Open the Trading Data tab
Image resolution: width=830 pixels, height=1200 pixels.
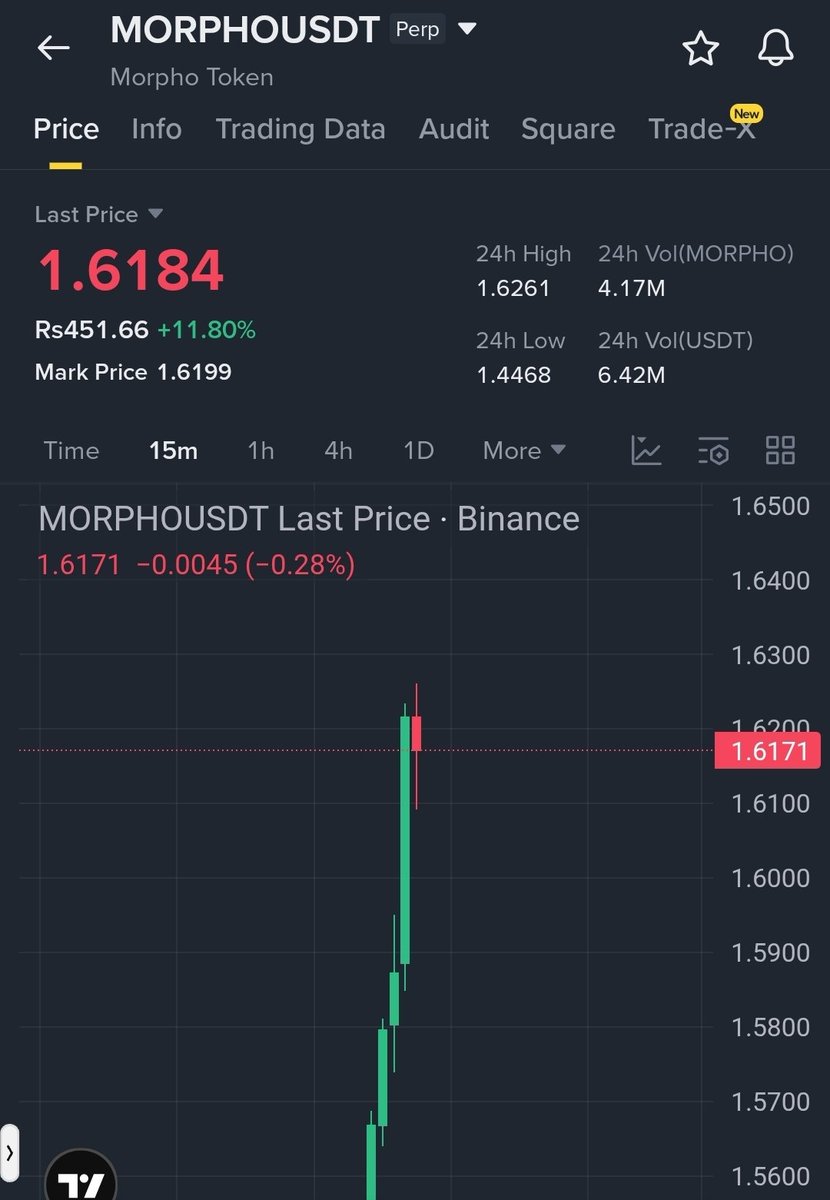tap(300, 129)
